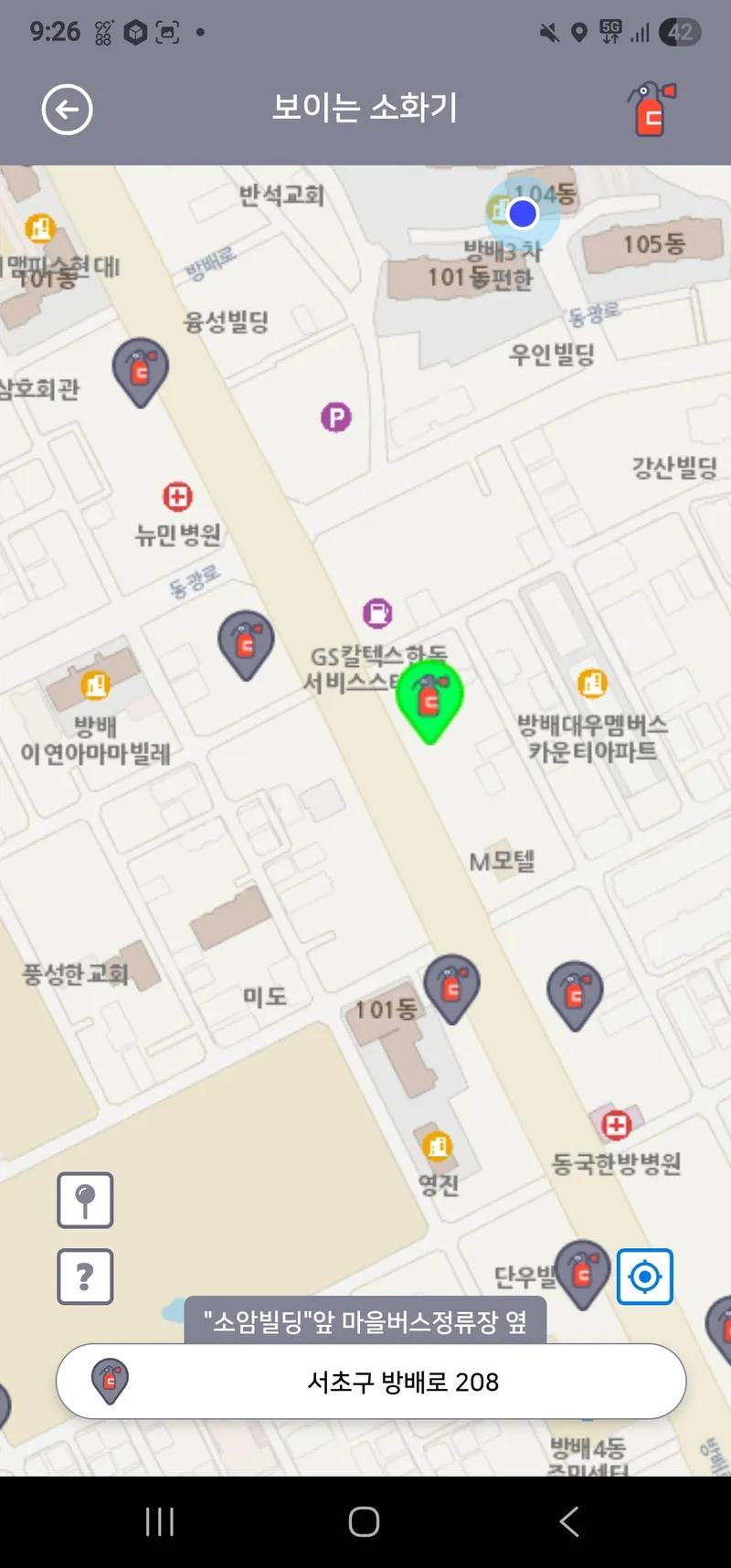Open the map pin button
The image size is (731, 1568).
tap(86, 1200)
